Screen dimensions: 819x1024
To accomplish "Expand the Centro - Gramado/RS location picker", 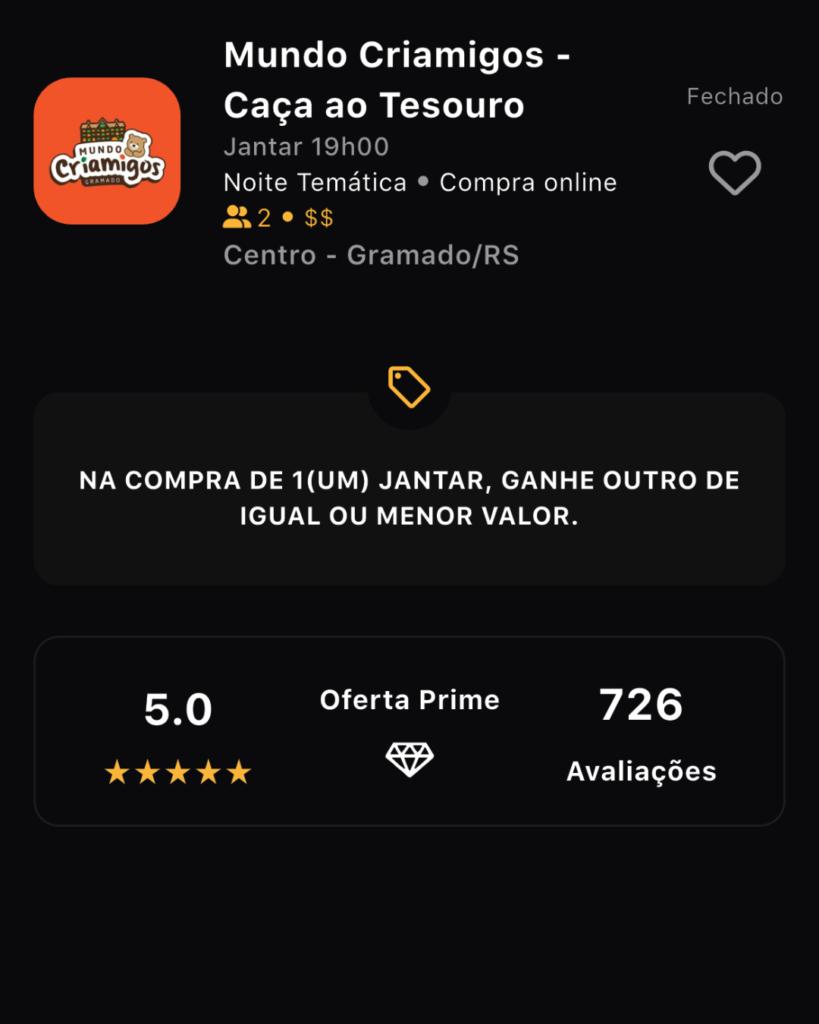I will tap(371, 255).
